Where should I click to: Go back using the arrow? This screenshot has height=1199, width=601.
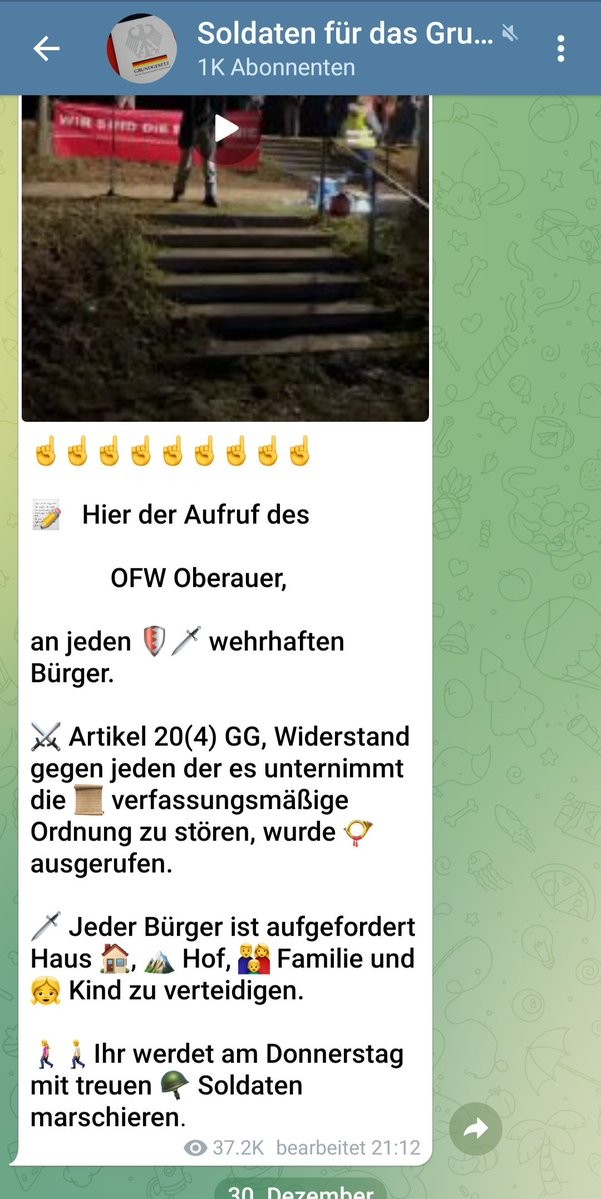click(x=46, y=48)
